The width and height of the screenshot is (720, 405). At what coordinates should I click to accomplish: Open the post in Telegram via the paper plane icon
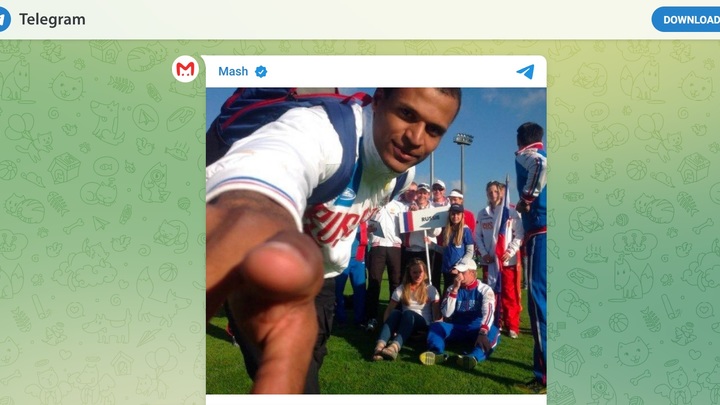click(x=525, y=72)
